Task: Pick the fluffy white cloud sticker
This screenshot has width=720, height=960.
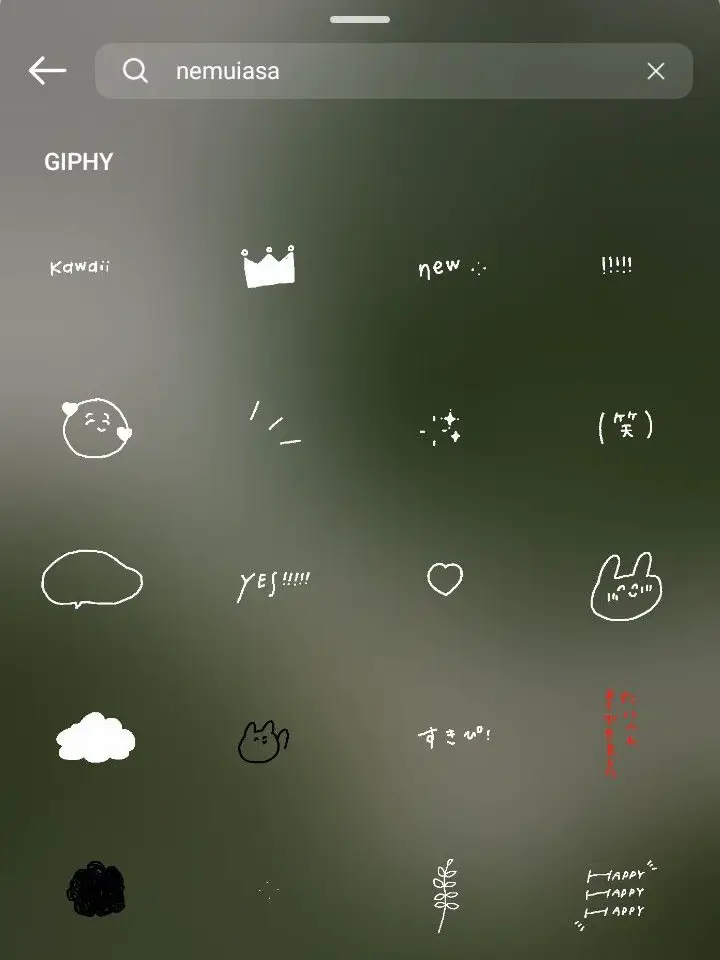Action: pyautogui.click(x=96, y=737)
